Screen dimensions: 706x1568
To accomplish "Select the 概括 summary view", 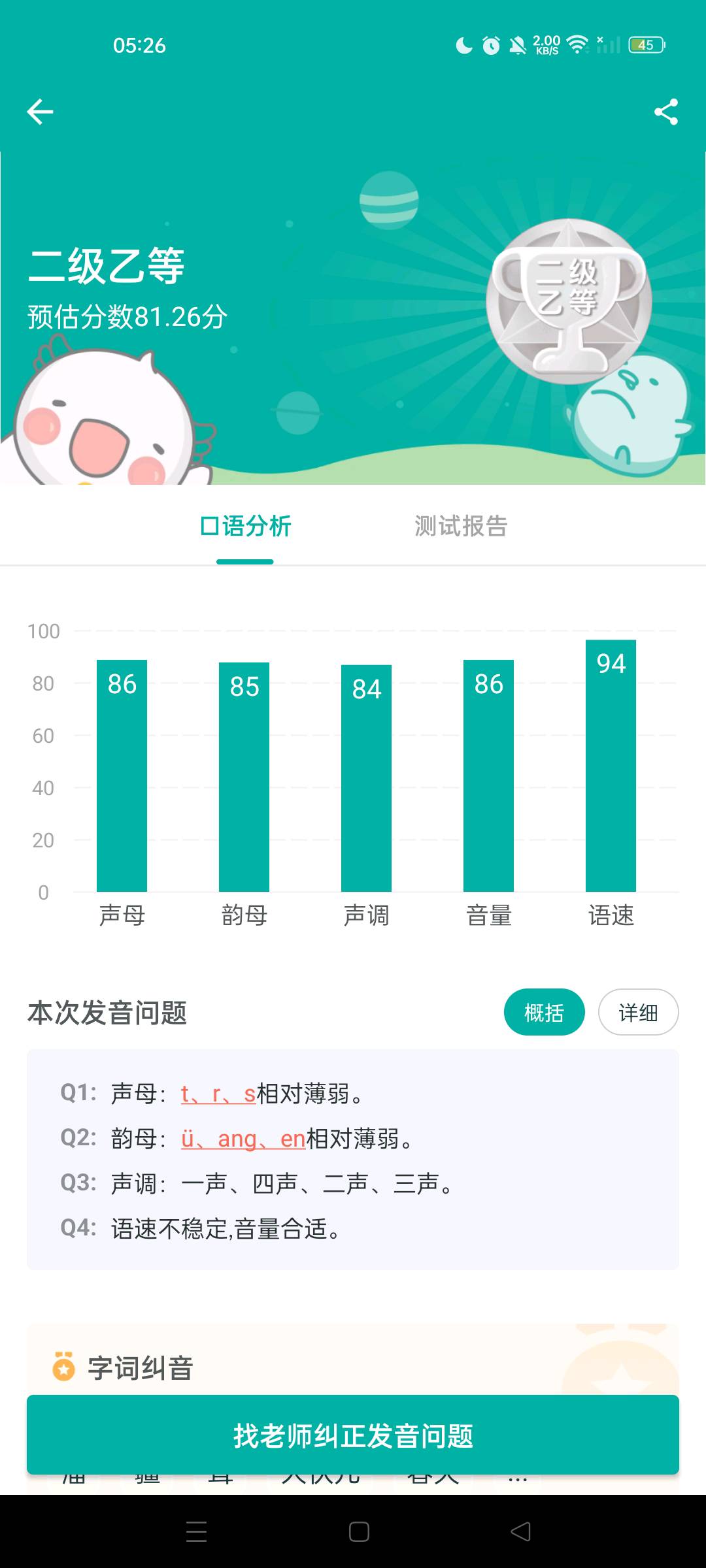I will point(544,1012).
